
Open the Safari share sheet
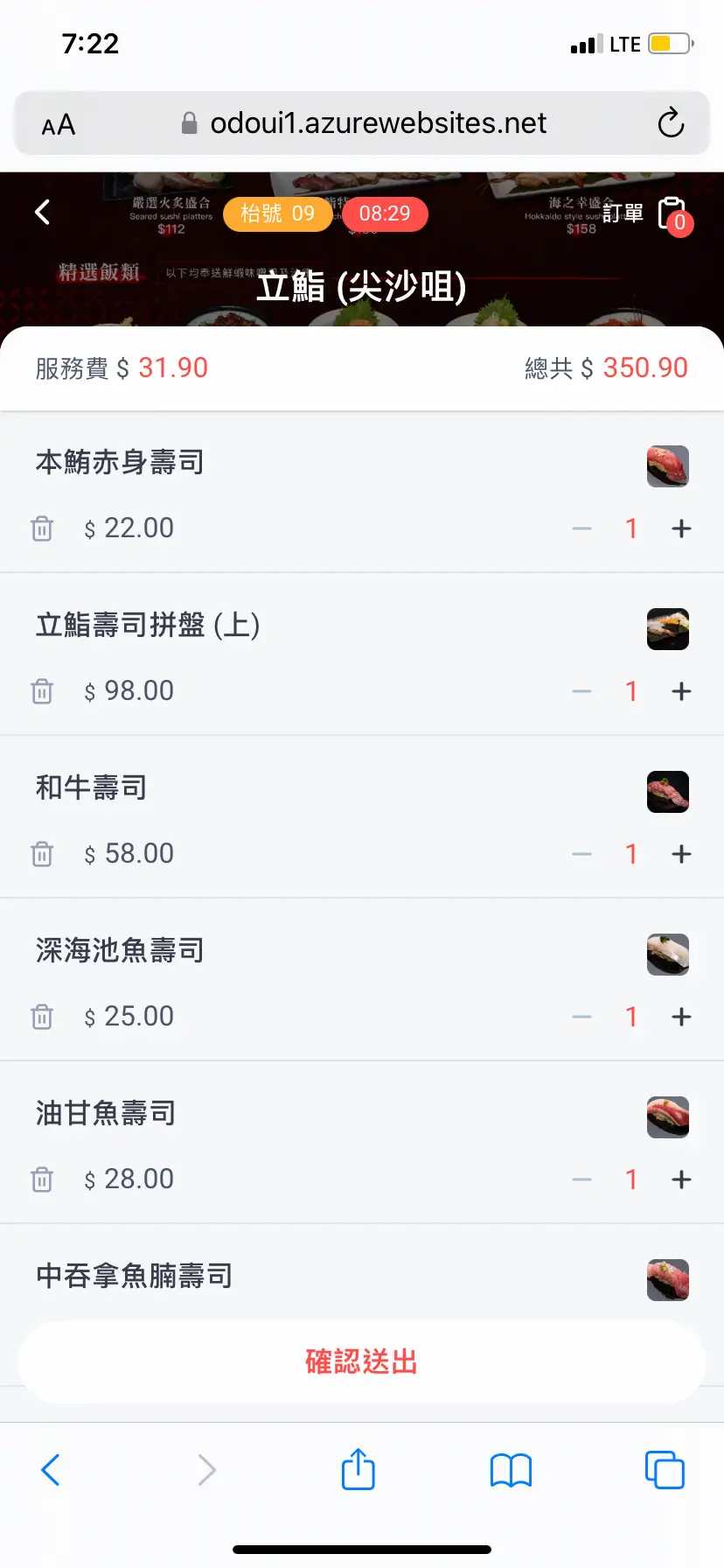359,1469
